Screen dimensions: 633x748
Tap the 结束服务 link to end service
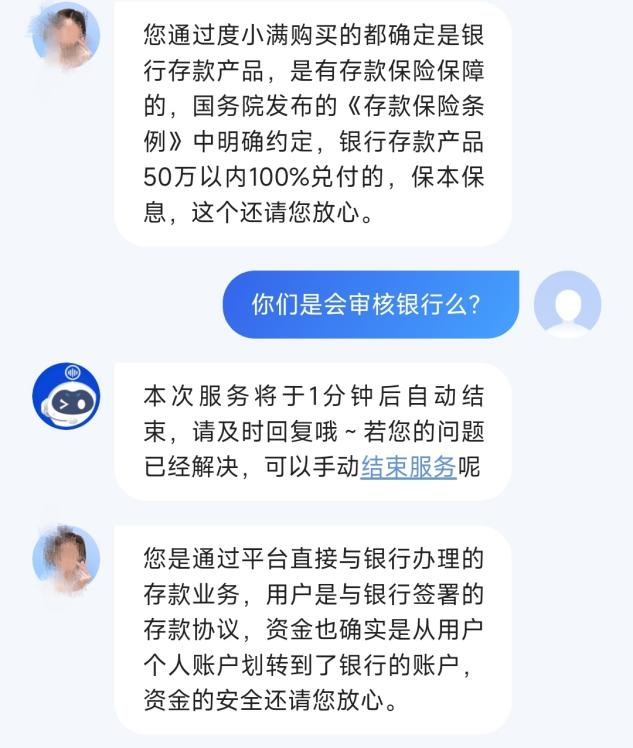[x=408, y=467]
